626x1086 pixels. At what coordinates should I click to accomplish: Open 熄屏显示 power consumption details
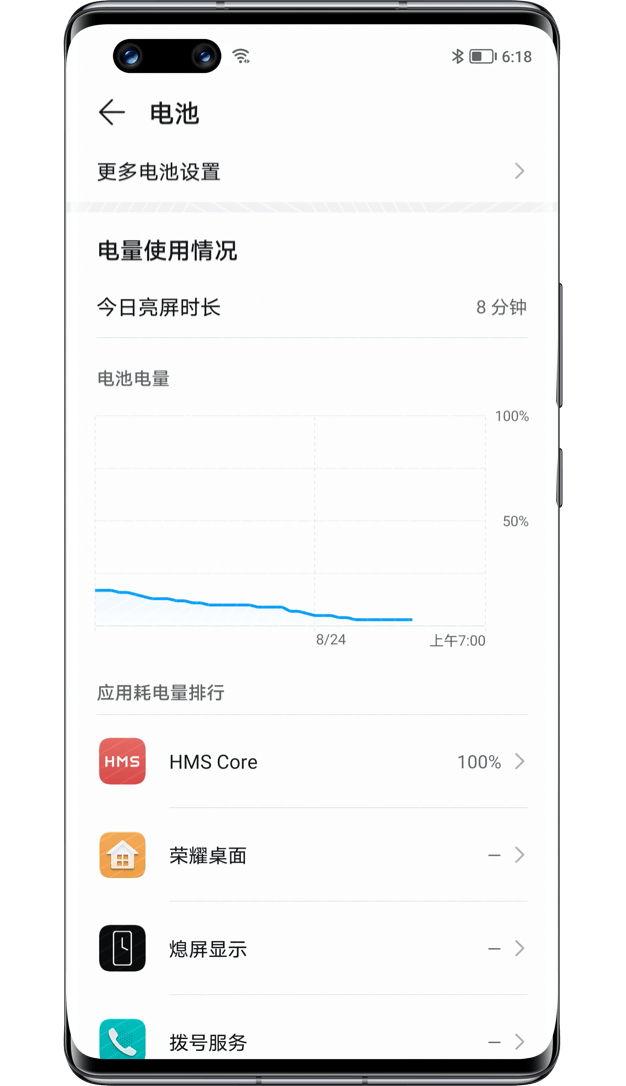(x=312, y=948)
